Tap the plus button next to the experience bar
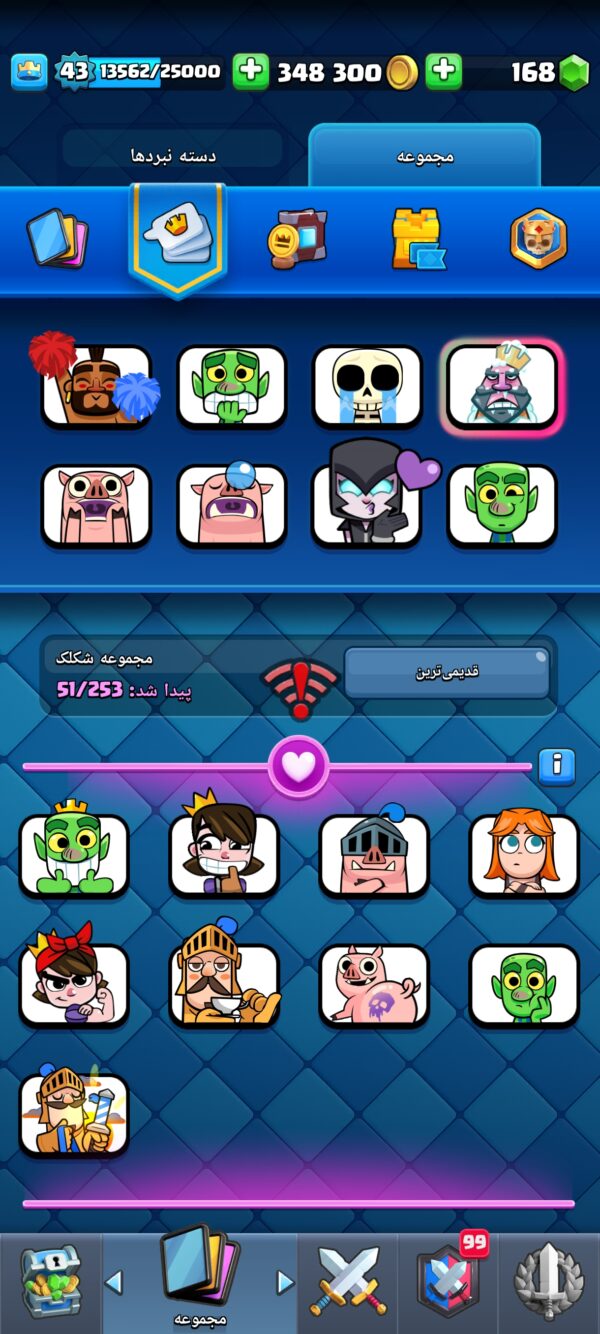The height and width of the screenshot is (1334, 600). pos(251,72)
